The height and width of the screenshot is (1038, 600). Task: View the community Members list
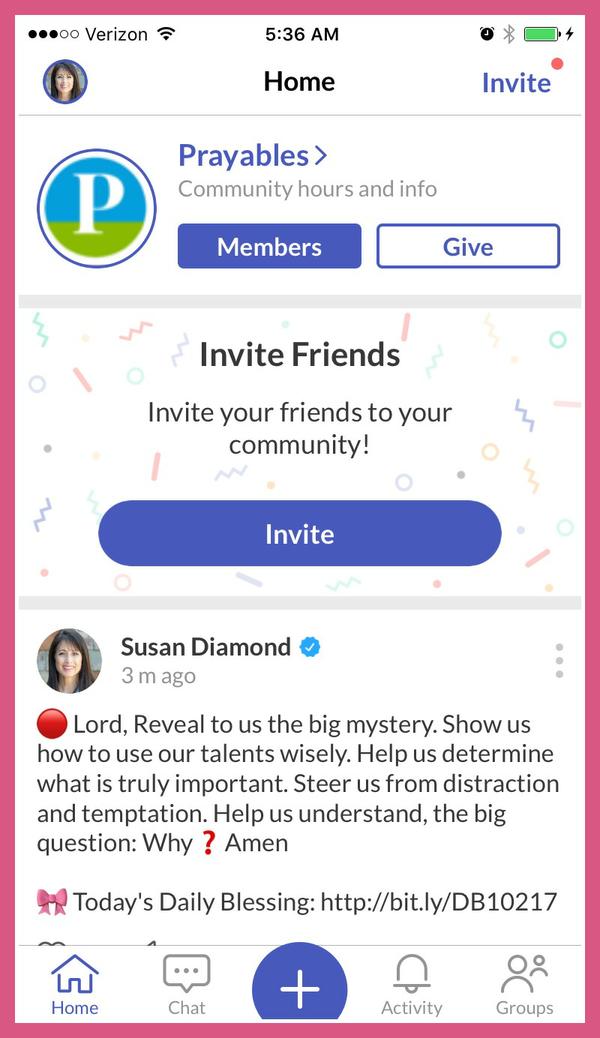point(269,247)
